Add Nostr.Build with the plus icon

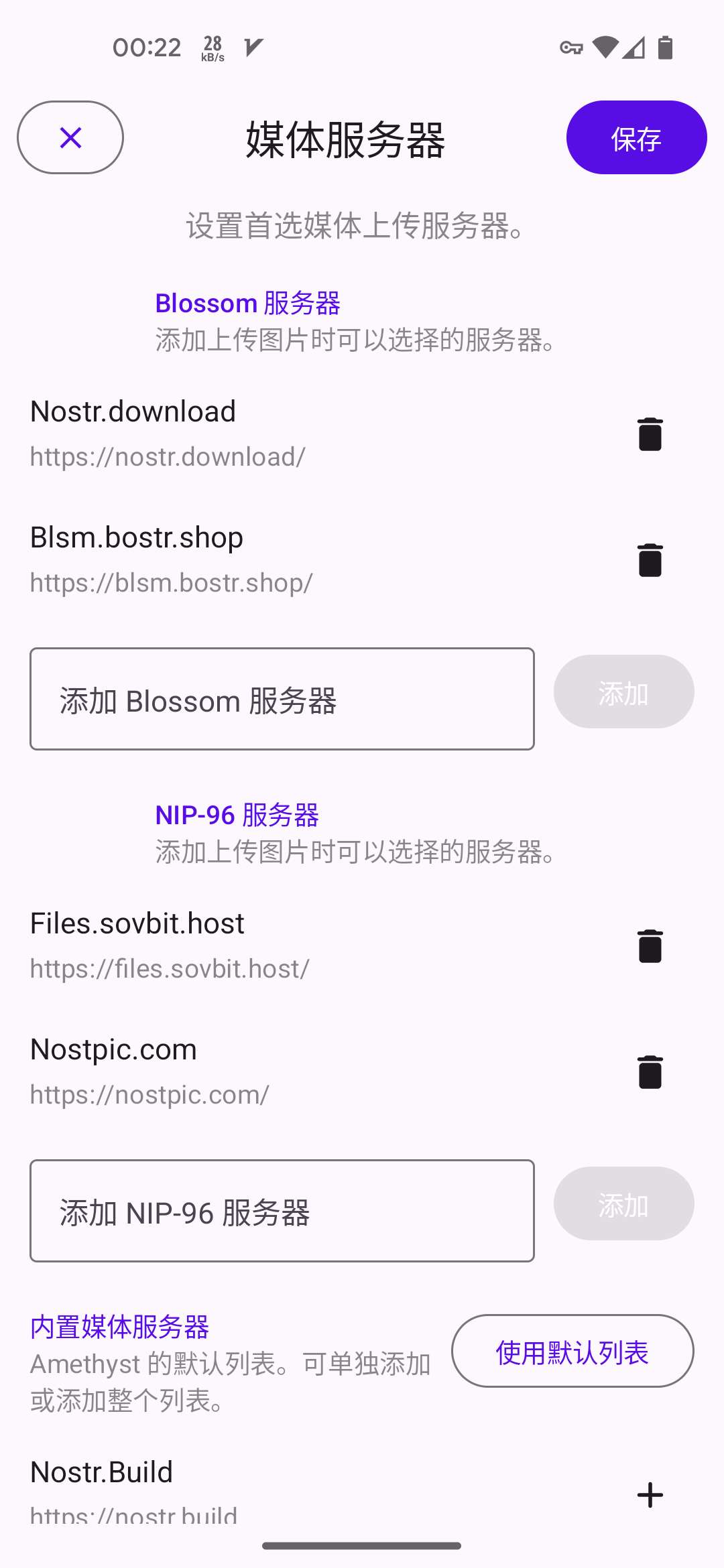[650, 1495]
